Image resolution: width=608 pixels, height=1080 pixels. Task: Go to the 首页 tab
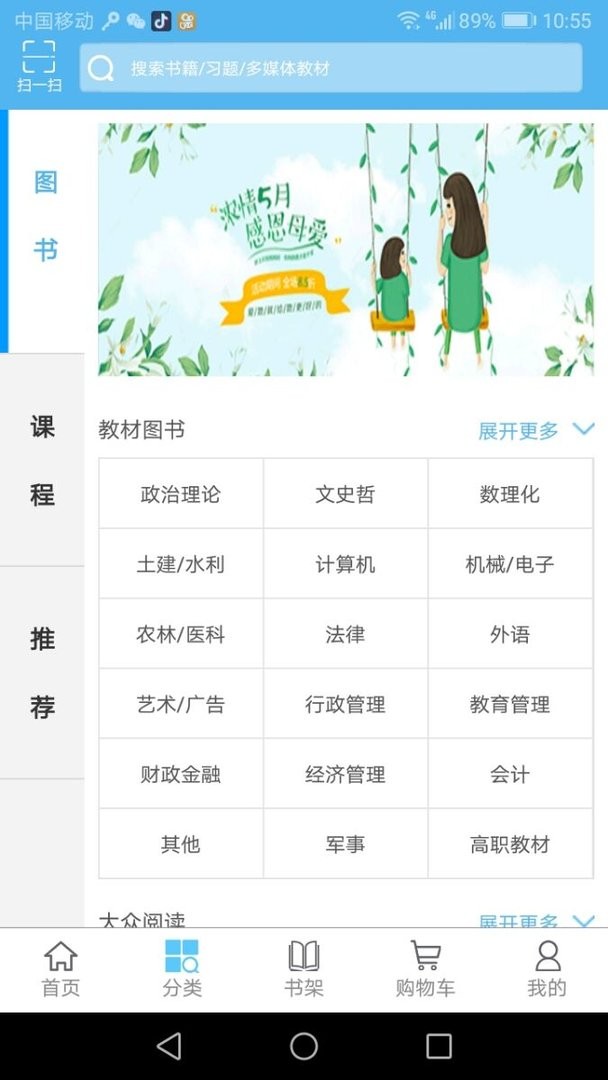pos(60,969)
